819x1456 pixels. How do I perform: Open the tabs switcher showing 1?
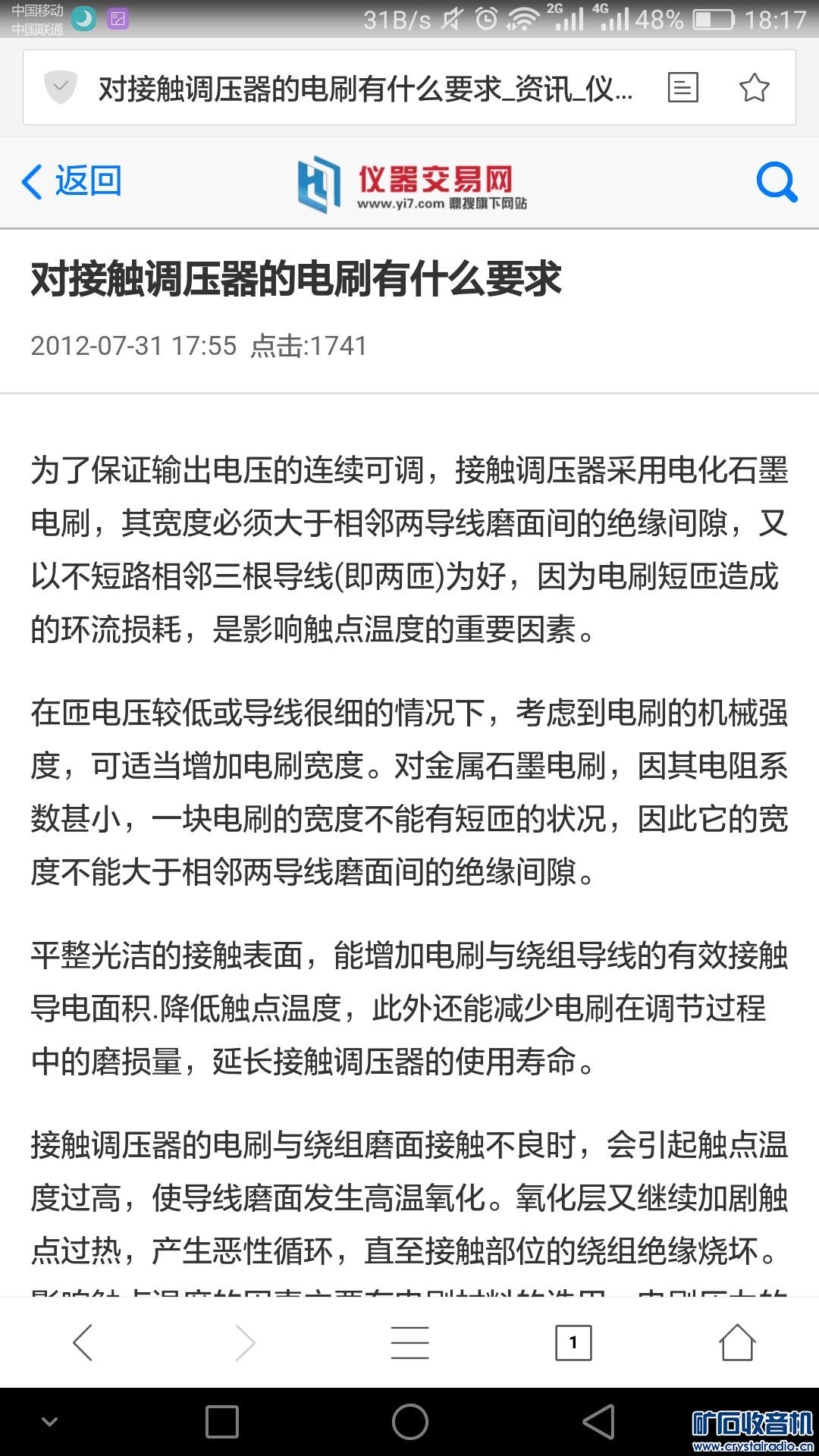point(573,1343)
